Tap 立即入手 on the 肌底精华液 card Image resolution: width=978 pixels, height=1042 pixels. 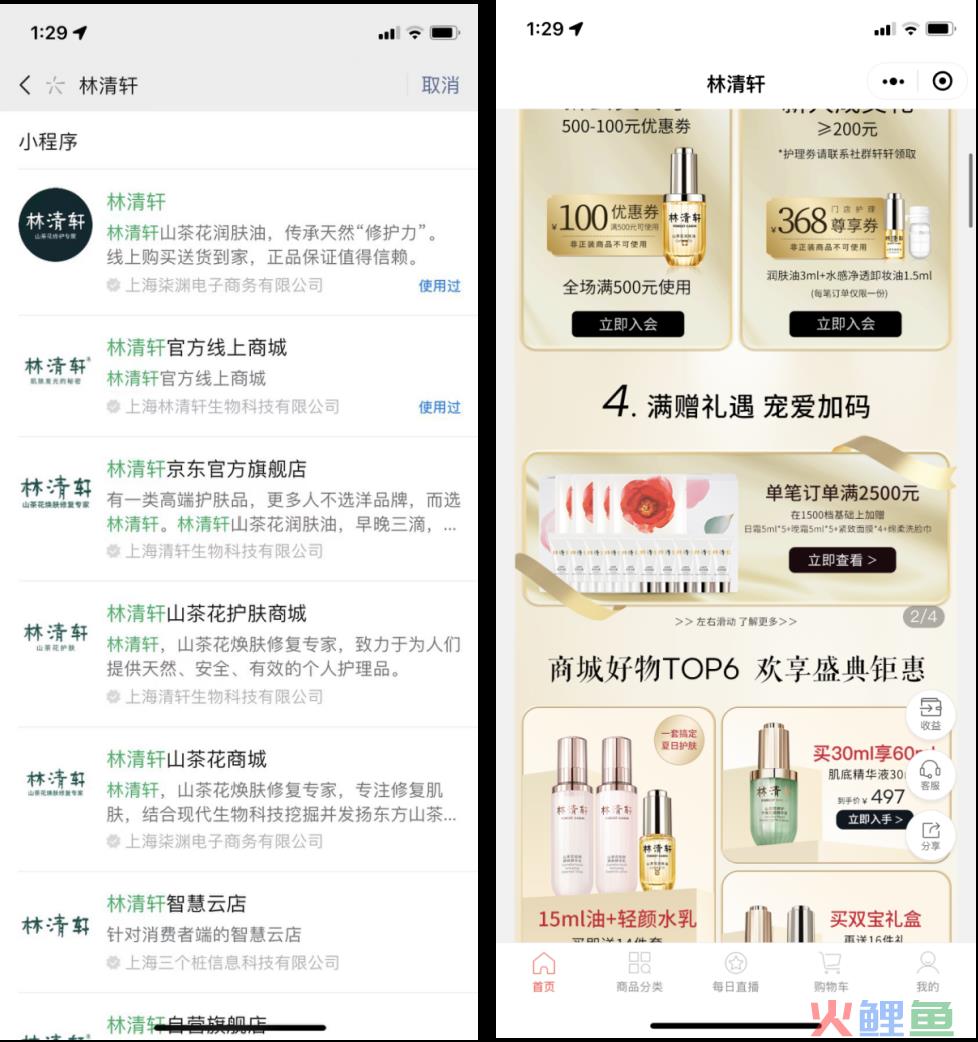(x=874, y=819)
